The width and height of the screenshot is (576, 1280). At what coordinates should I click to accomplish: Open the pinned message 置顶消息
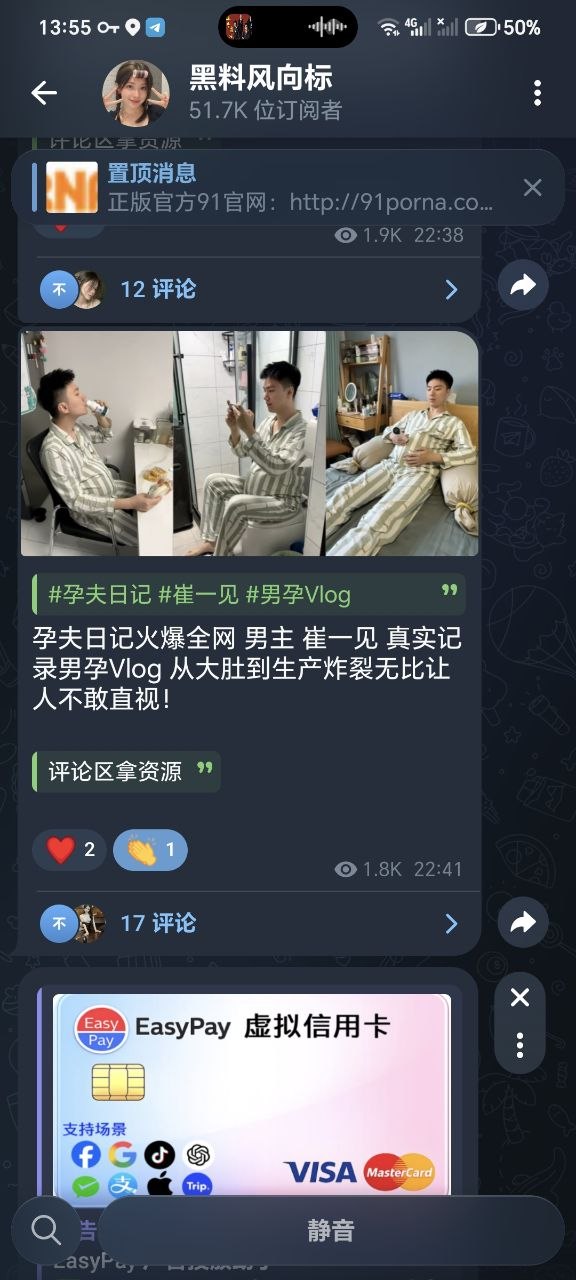(270, 187)
